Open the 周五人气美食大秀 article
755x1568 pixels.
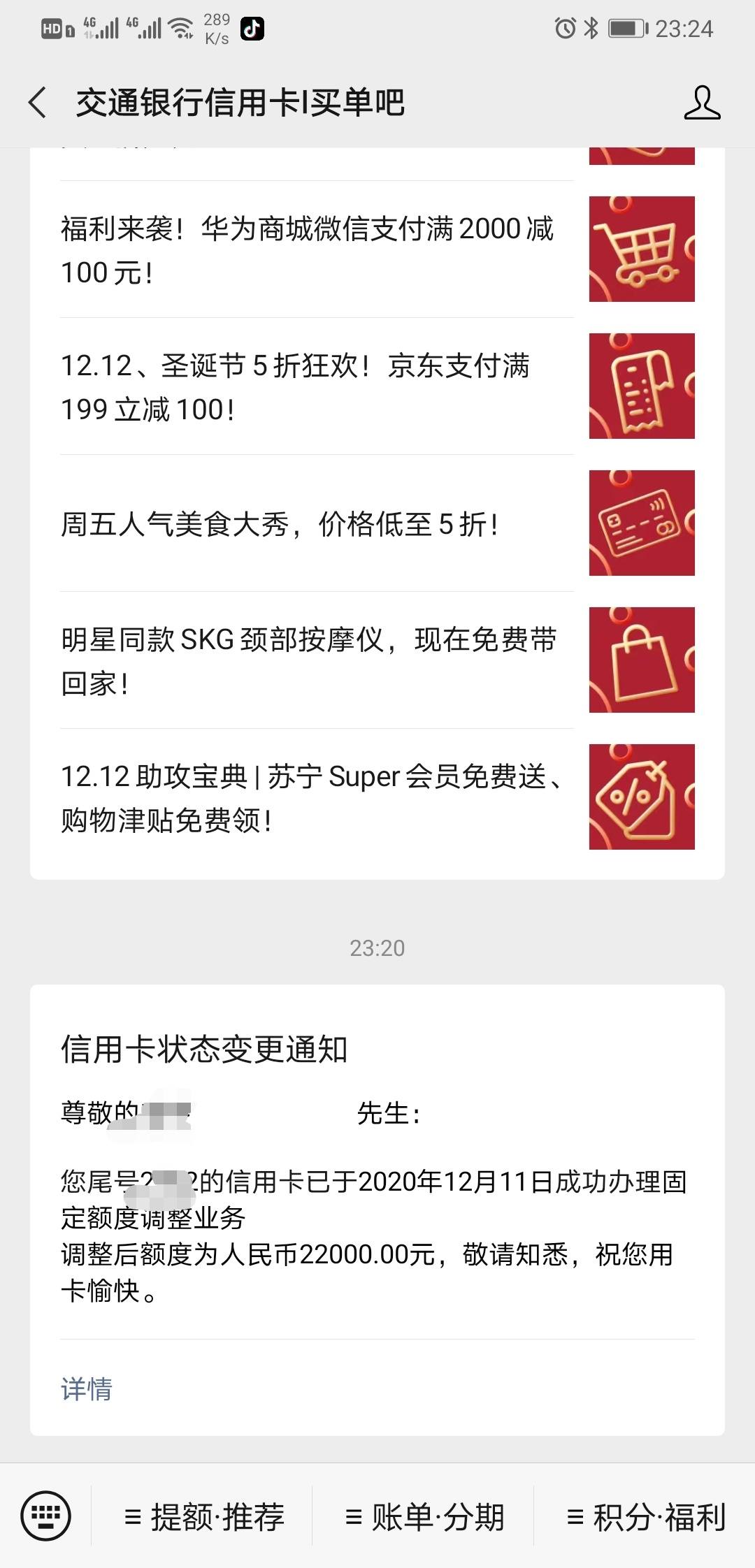pyautogui.click(x=377, y=523)
